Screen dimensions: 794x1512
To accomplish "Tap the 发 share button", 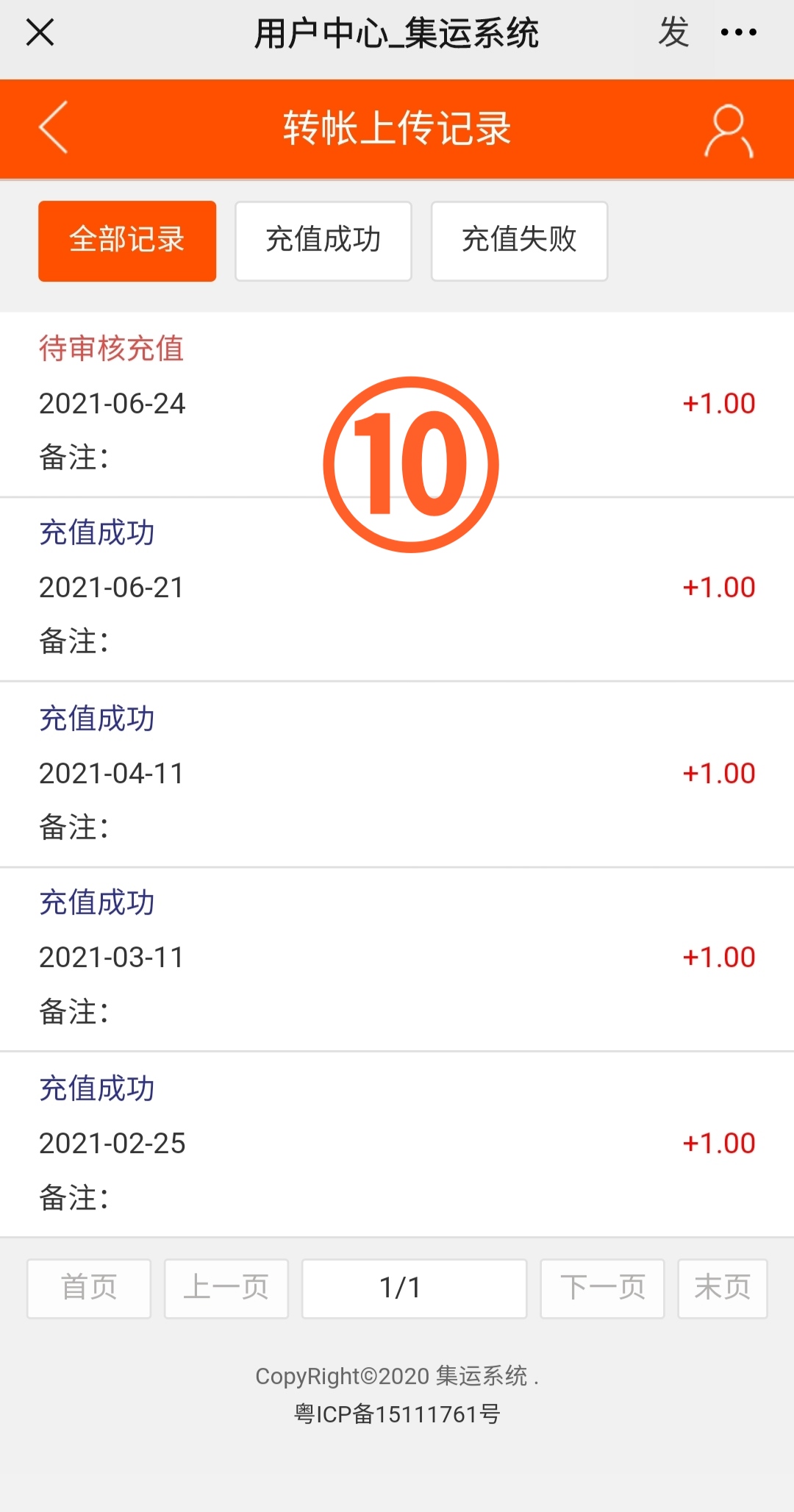I will pos(673,32).
